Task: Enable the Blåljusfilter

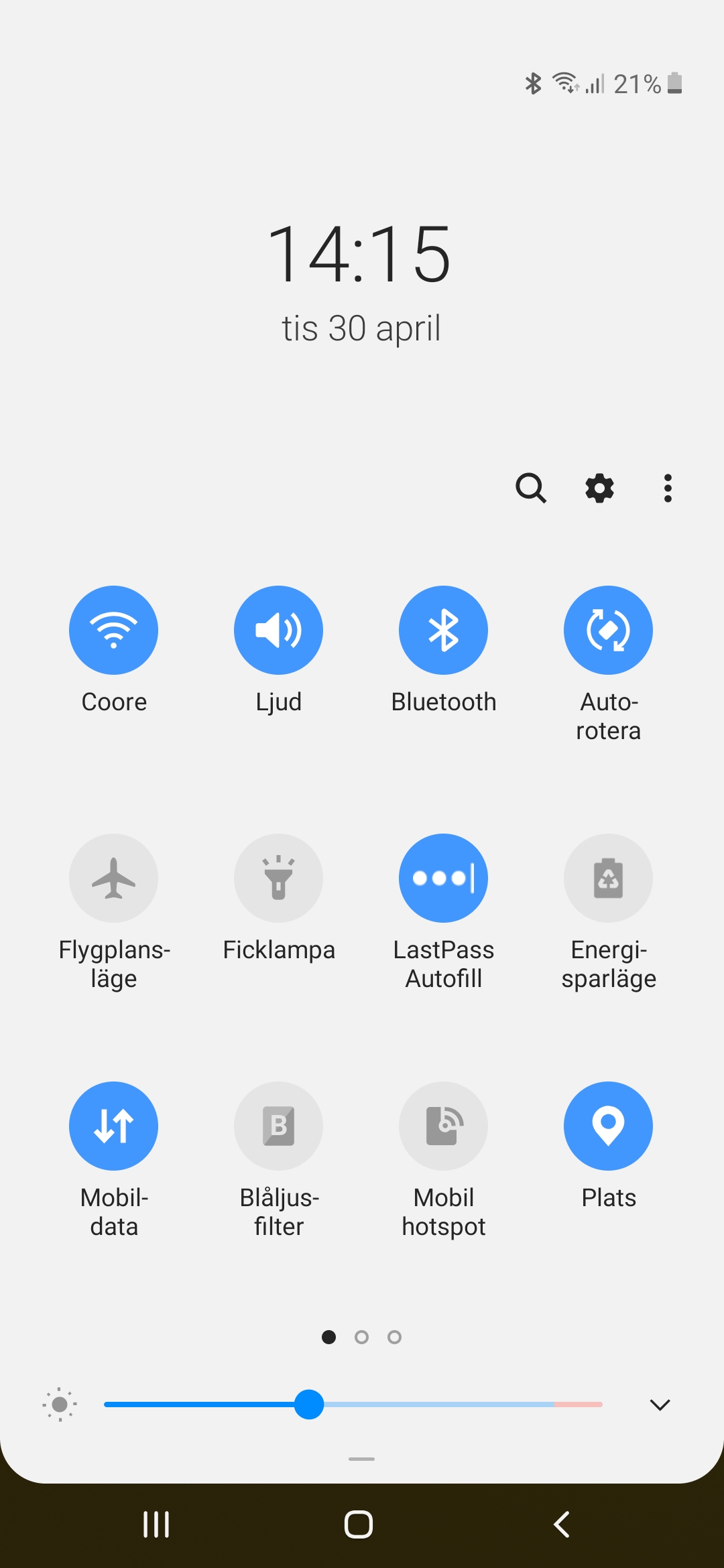Action: (x=278, y=1126)
